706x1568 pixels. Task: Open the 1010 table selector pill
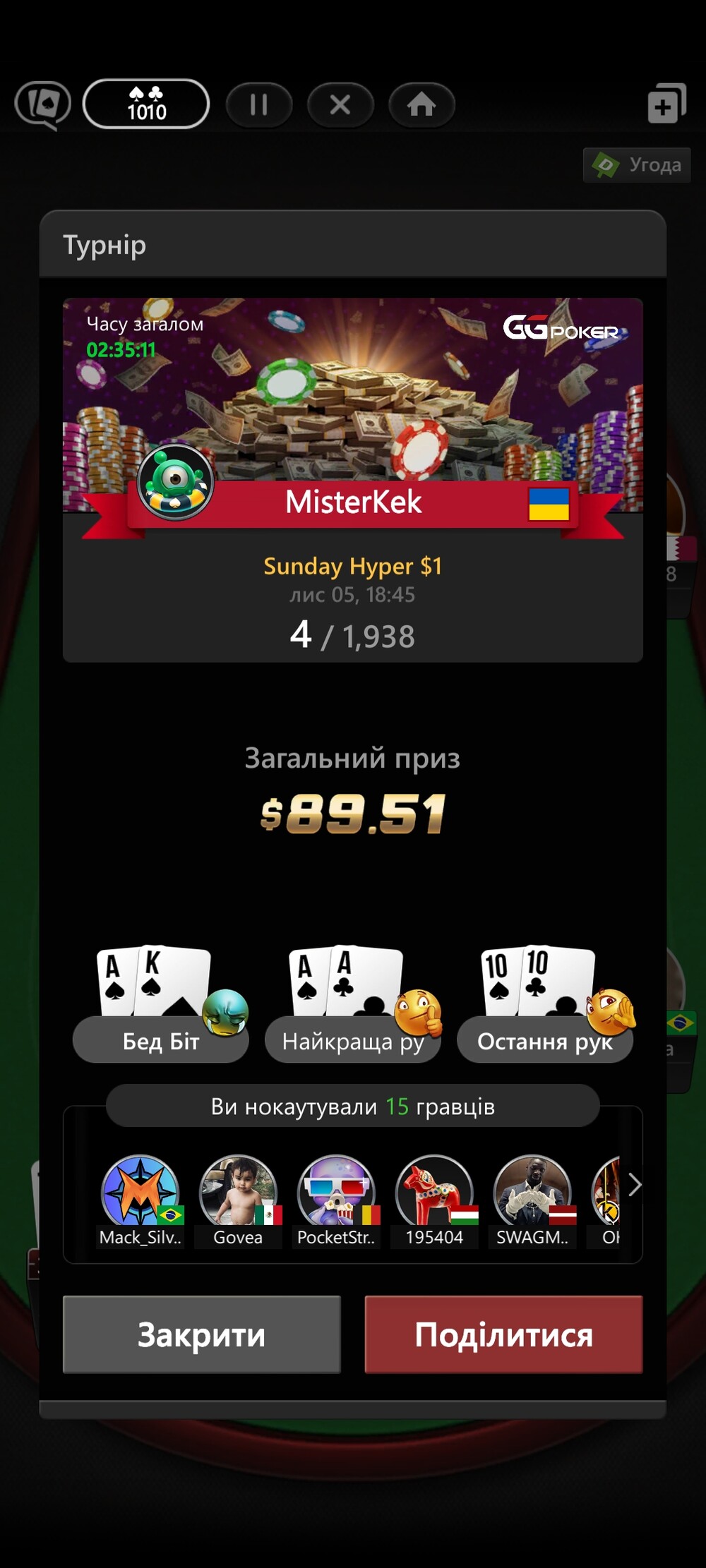point(146,104)
